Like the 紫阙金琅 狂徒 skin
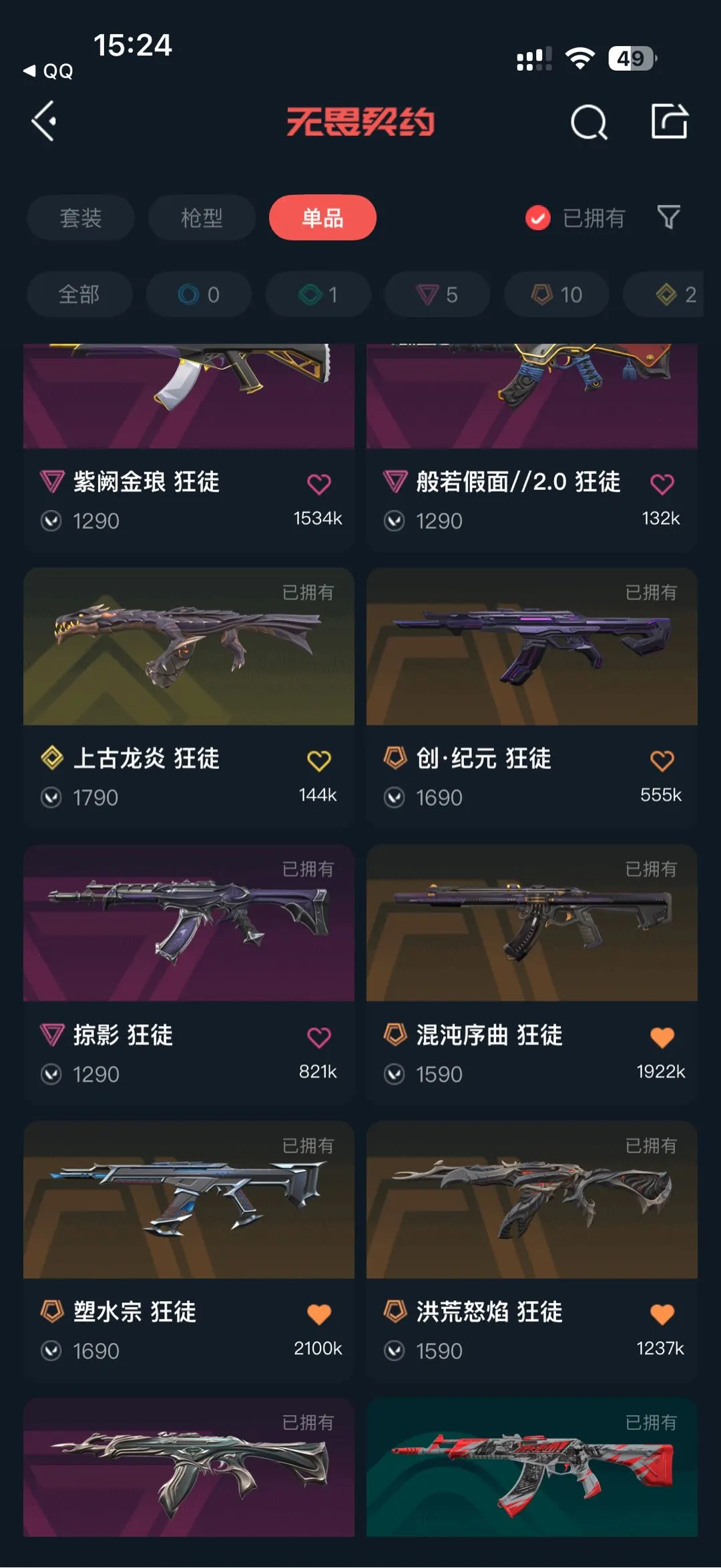721x1568 pixels. click(319, 484)
